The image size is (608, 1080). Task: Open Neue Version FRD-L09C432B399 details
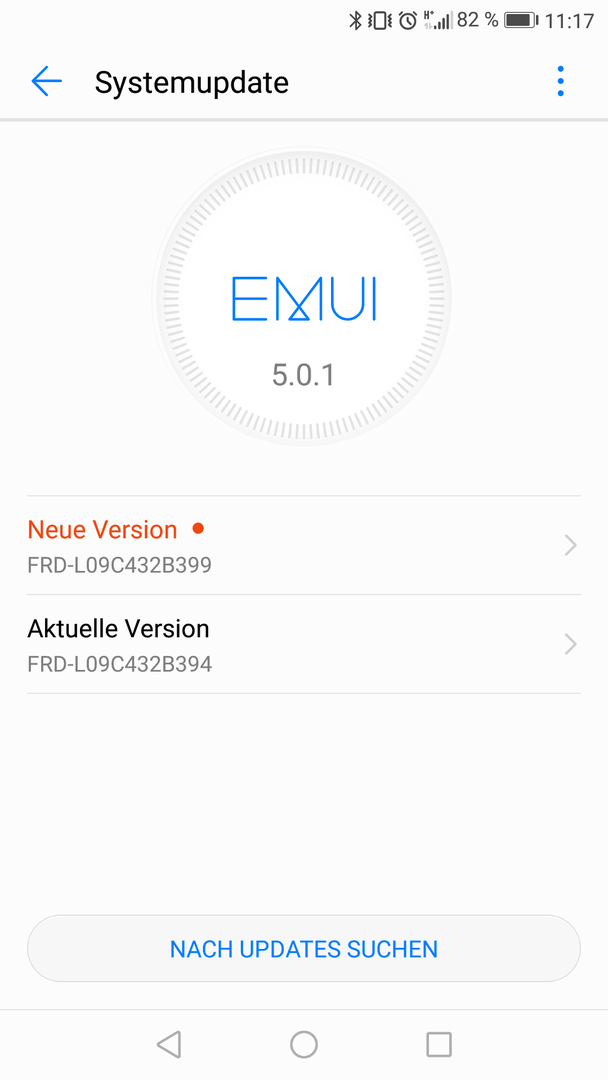click(x=303, y=545)
